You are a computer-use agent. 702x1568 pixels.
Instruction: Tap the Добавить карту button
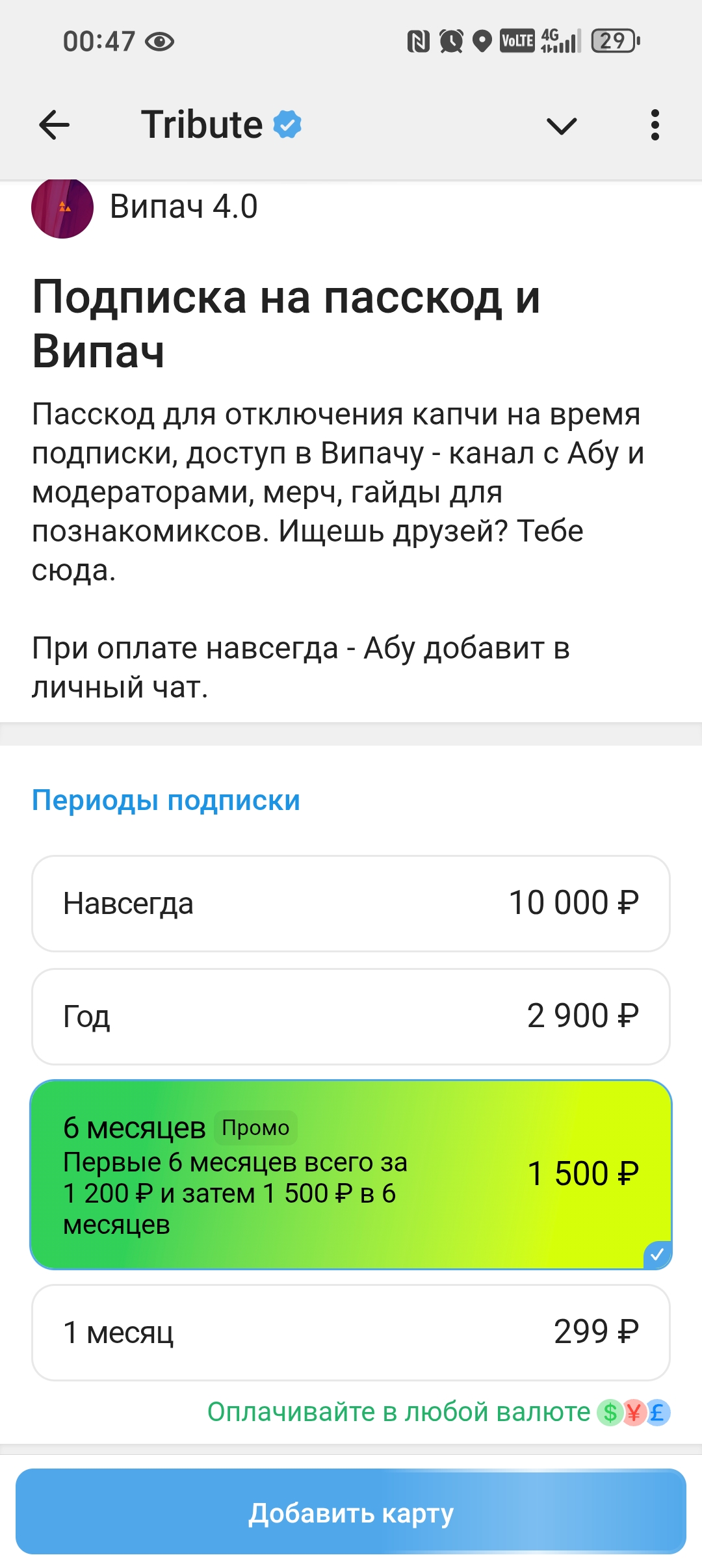[351, 1512]
